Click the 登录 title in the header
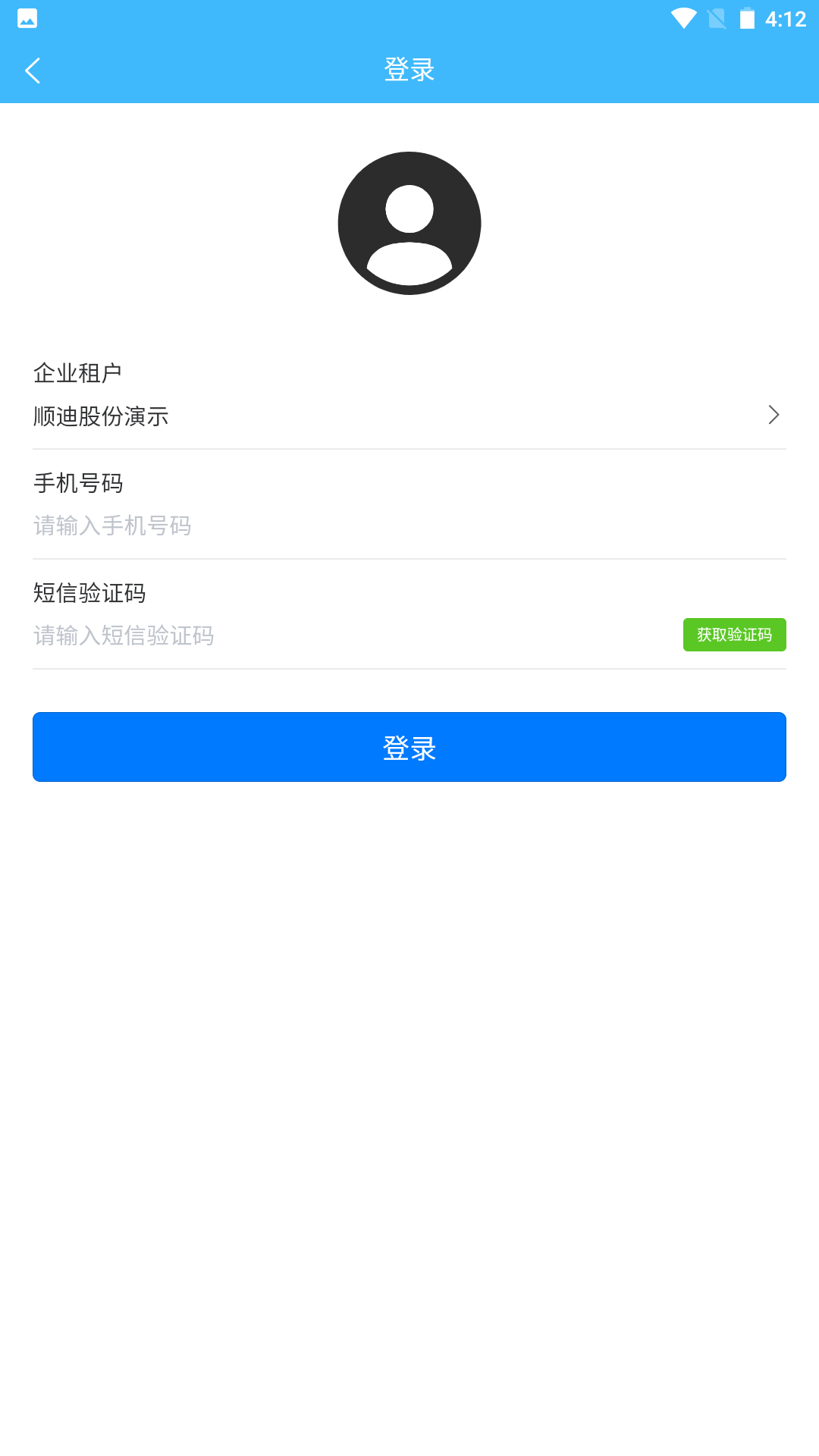The image size is (819, 1456). pos(409,69)
